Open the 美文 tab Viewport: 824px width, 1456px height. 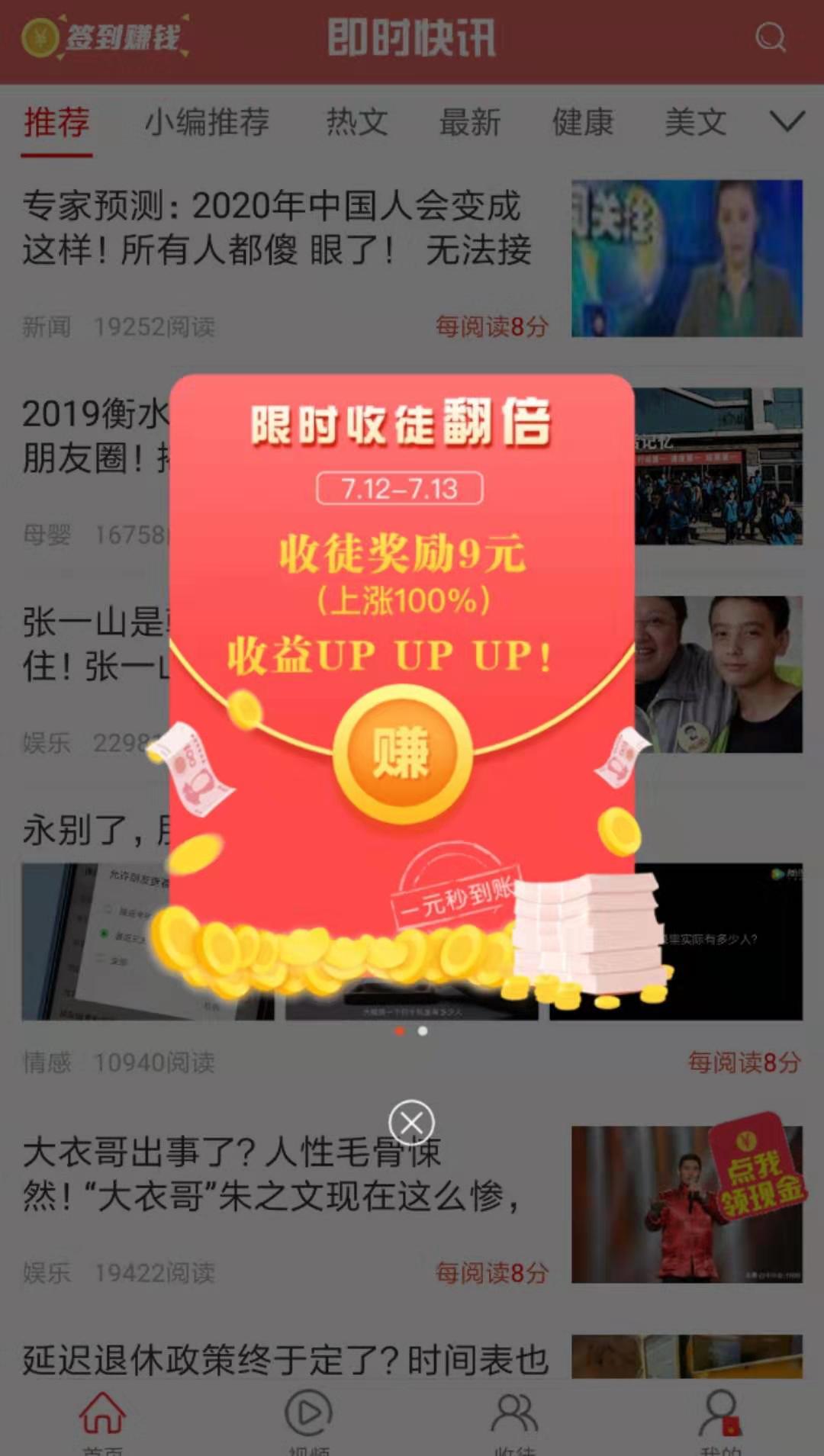(x=695, y=122)
